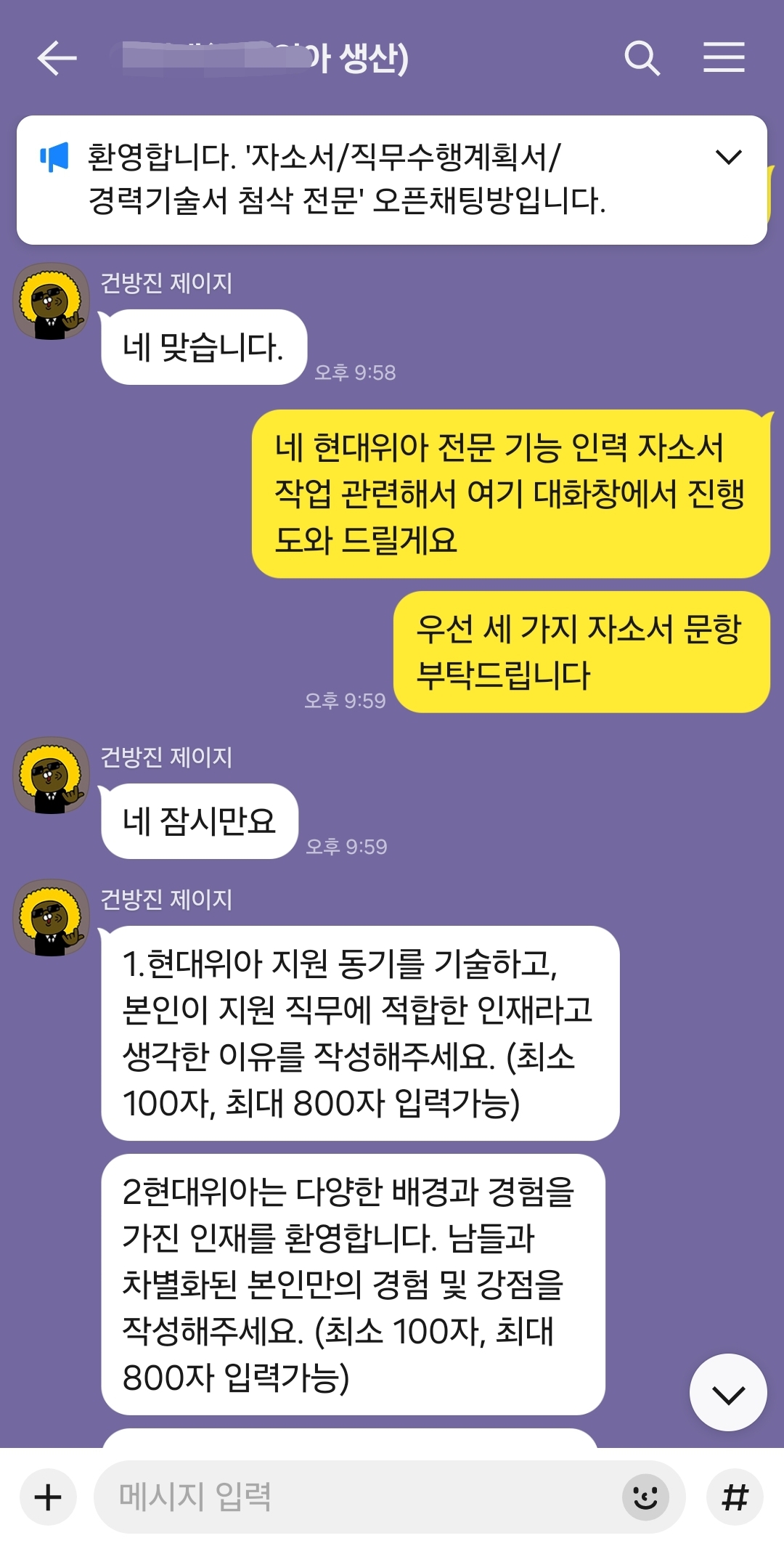Search within this chat
784x1546 pixels.
pyautogui.click(x=642, y=58)
